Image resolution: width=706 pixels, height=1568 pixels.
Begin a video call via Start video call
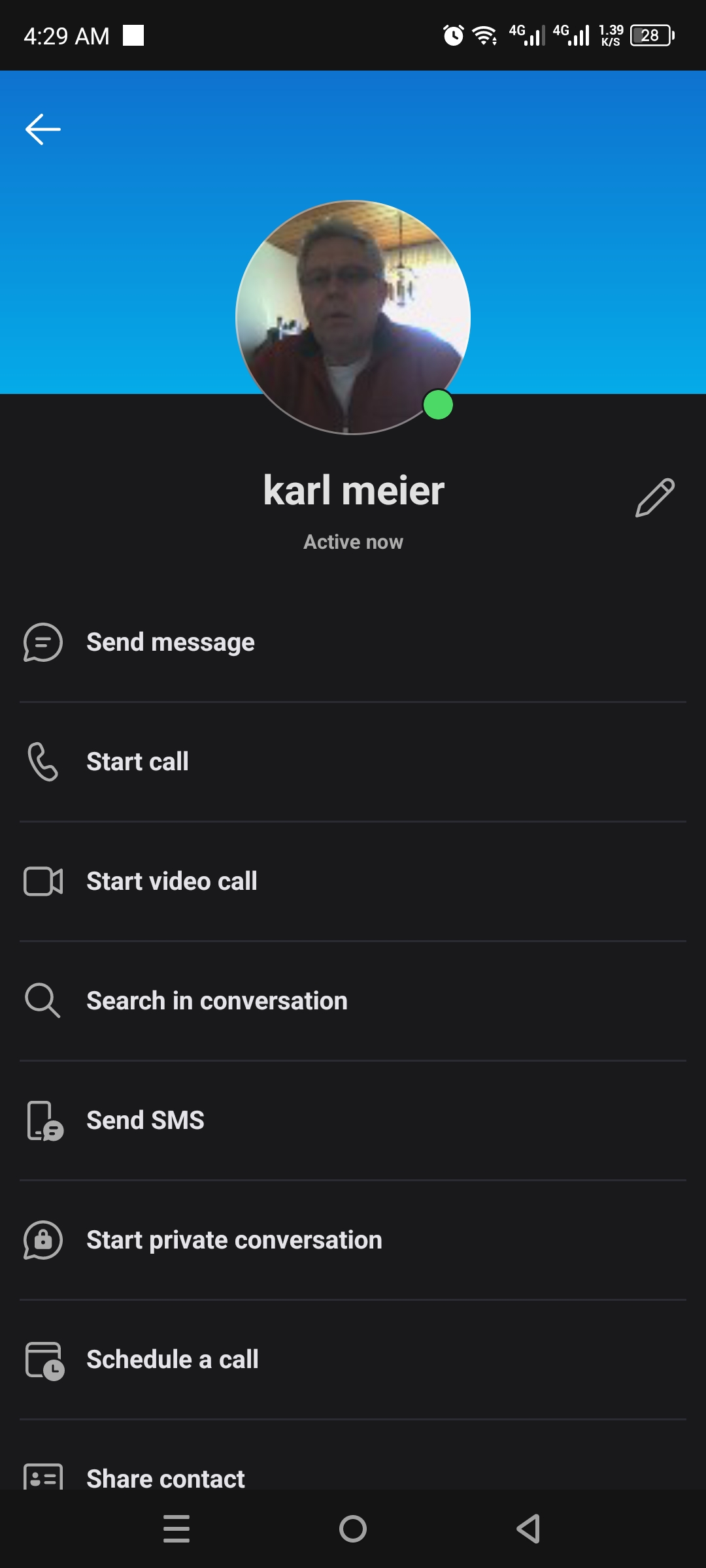click(353, 882)
